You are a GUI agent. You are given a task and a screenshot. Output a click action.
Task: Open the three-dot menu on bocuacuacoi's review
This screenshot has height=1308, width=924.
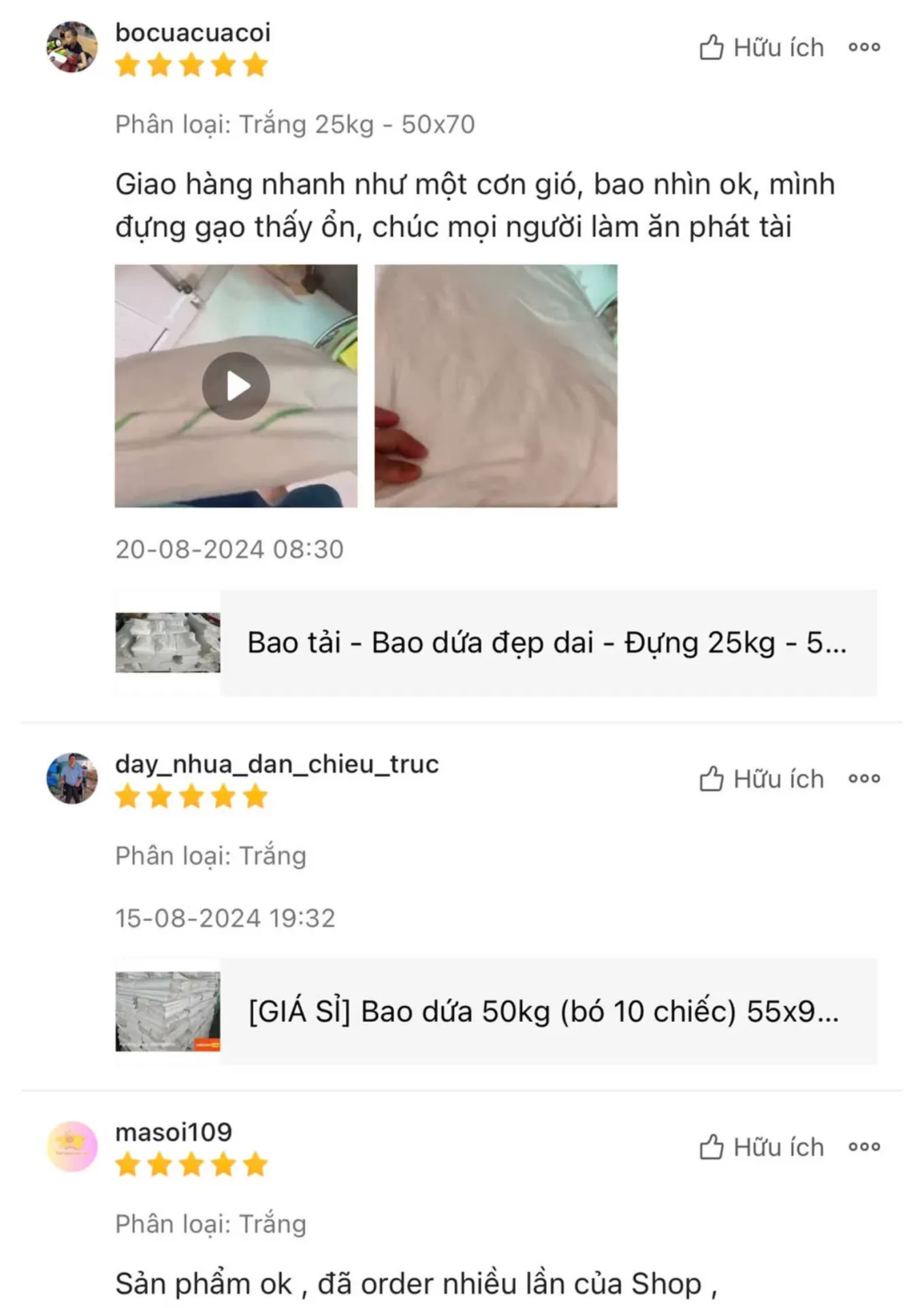tap(865, 48)
